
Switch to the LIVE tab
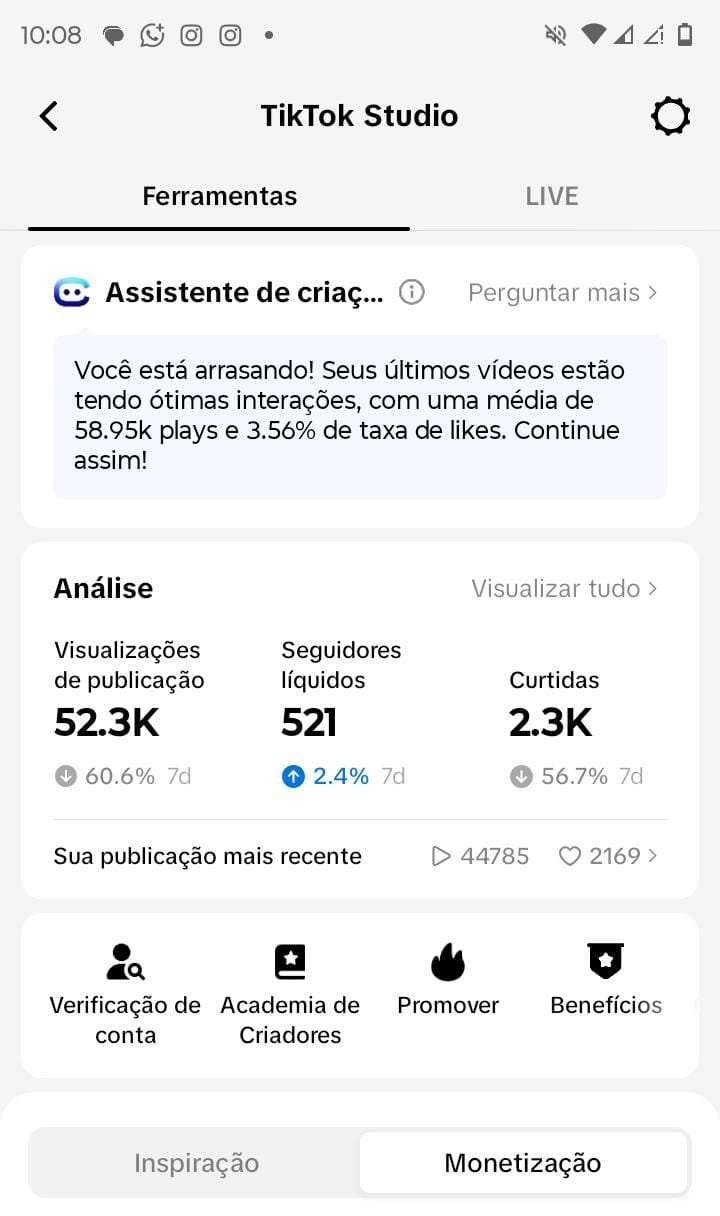click(552, 196)
